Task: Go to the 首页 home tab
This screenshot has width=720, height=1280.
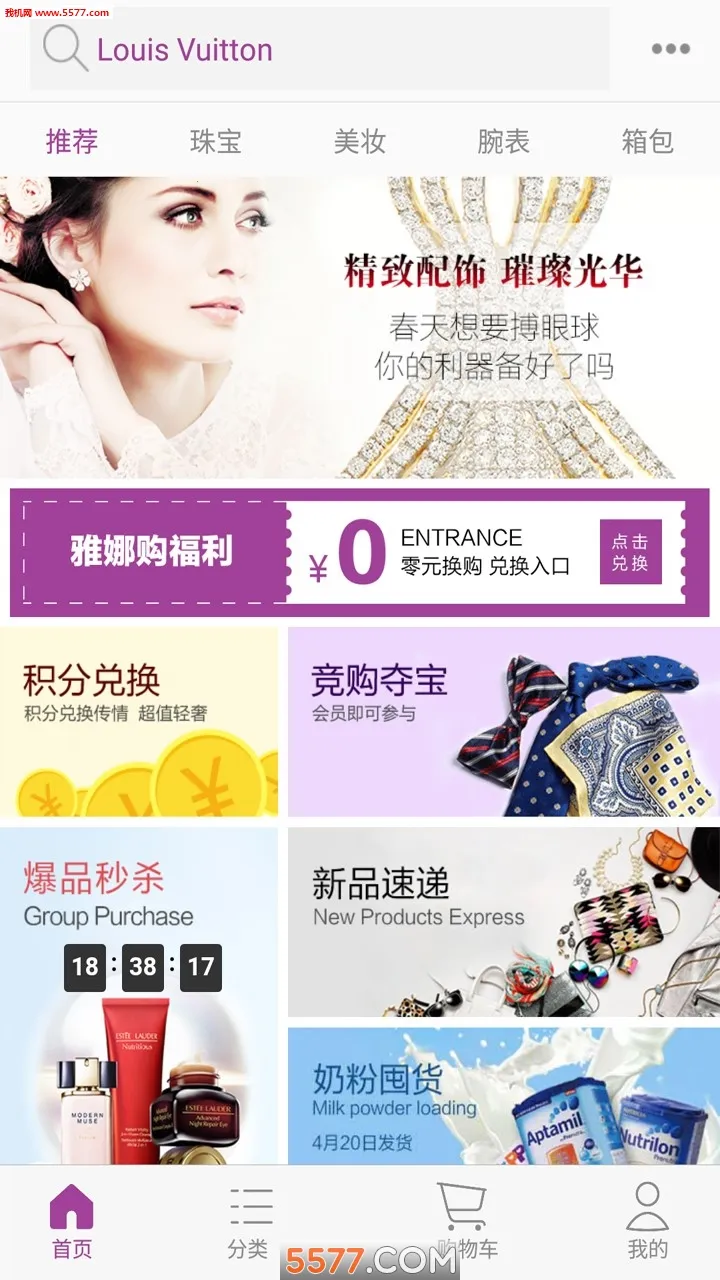Action: tap(72, 1222)
